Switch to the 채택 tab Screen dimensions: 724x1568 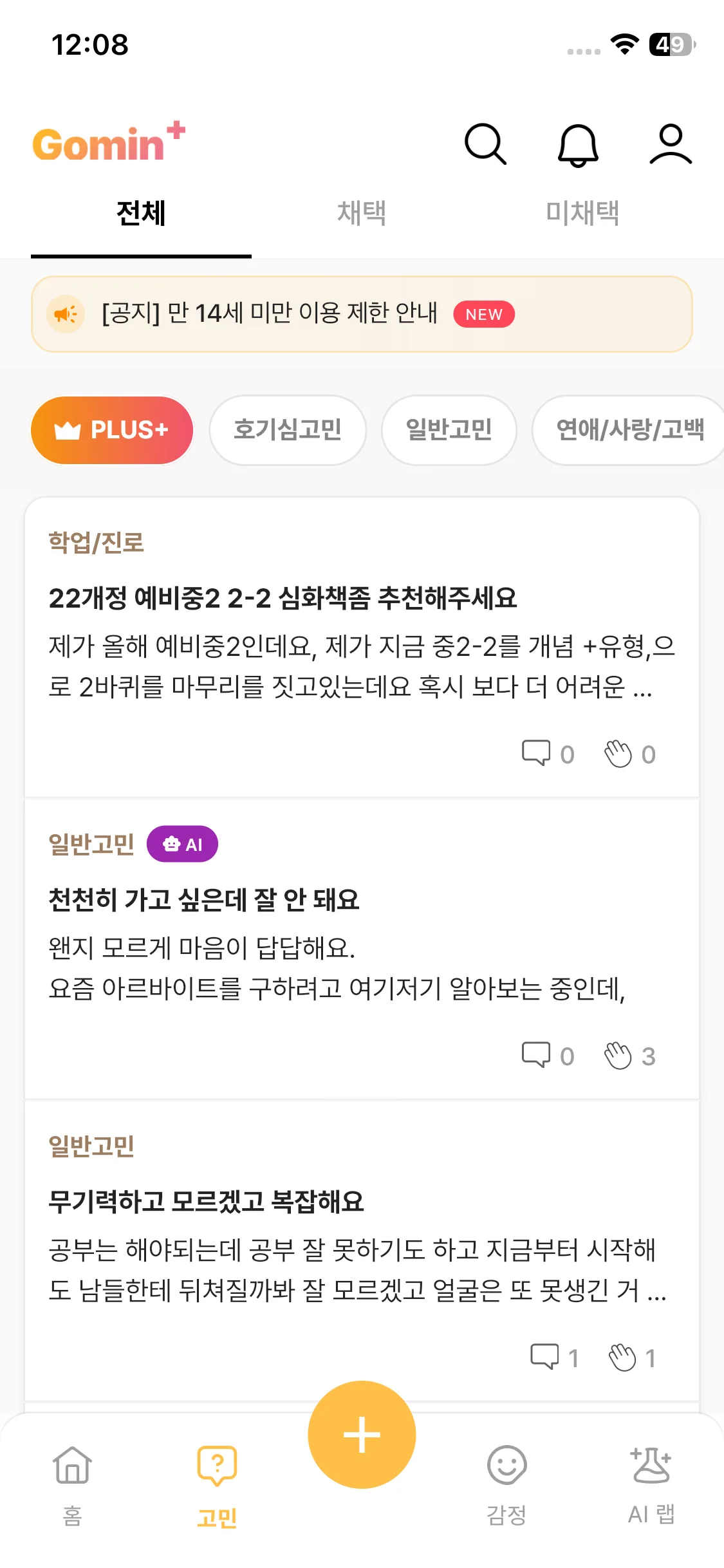pyautogui.click(x=362, y=214)
